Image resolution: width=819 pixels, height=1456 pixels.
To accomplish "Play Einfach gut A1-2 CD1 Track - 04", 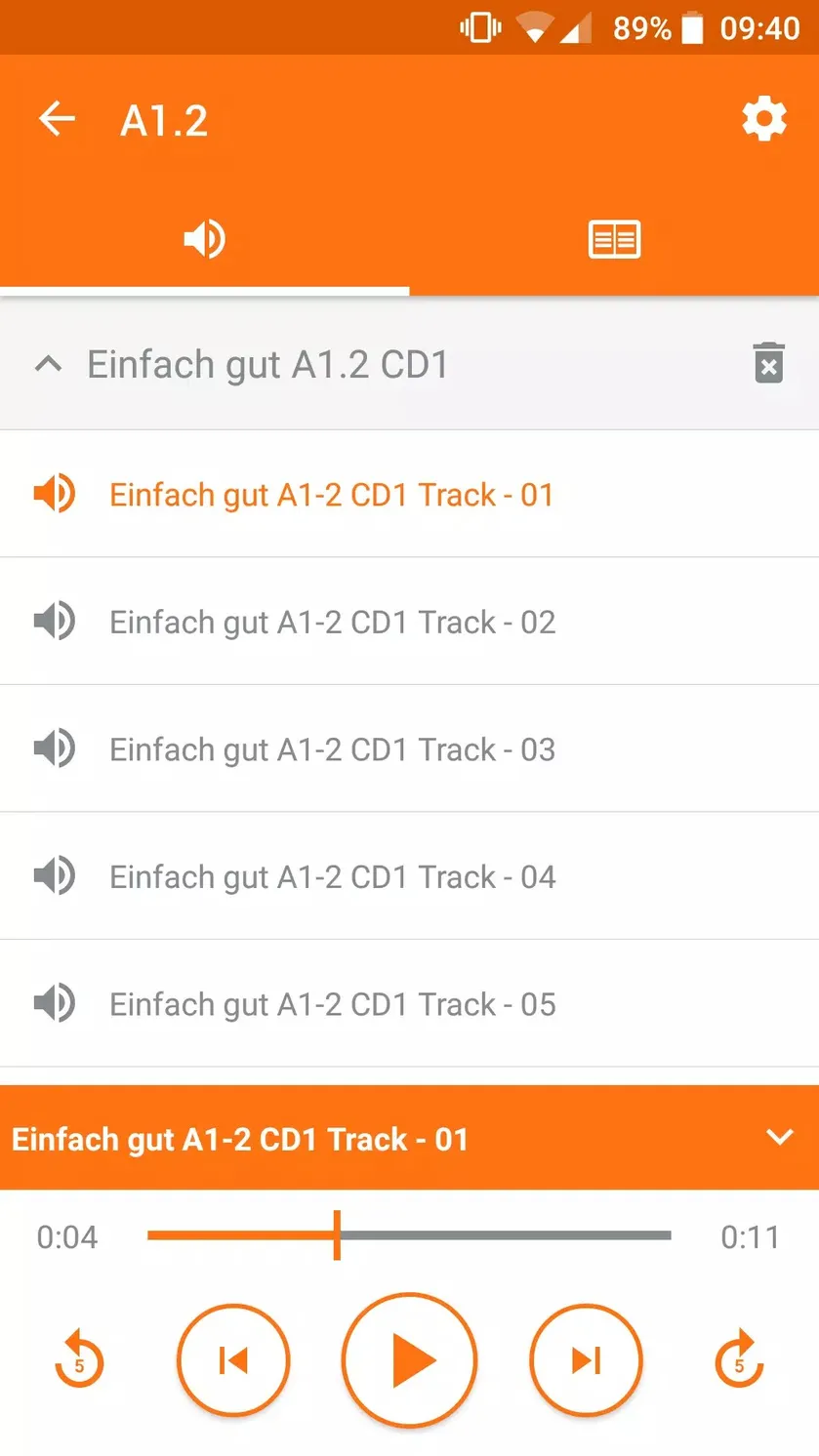I will click(409, 876).
